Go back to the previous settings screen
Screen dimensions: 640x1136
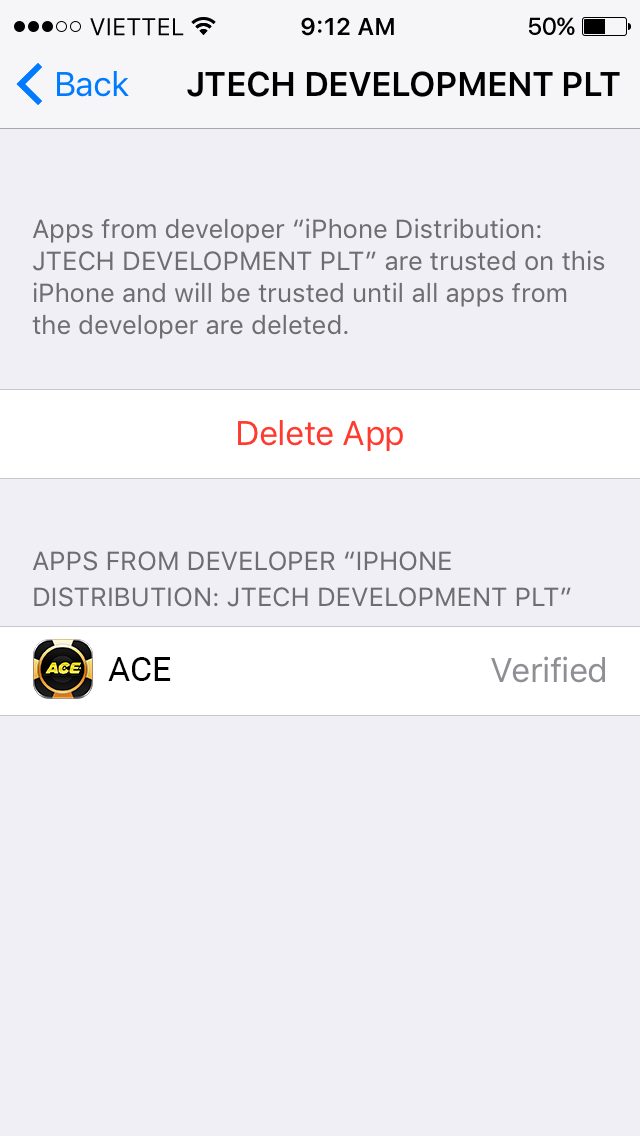click(x=74, y=85)
